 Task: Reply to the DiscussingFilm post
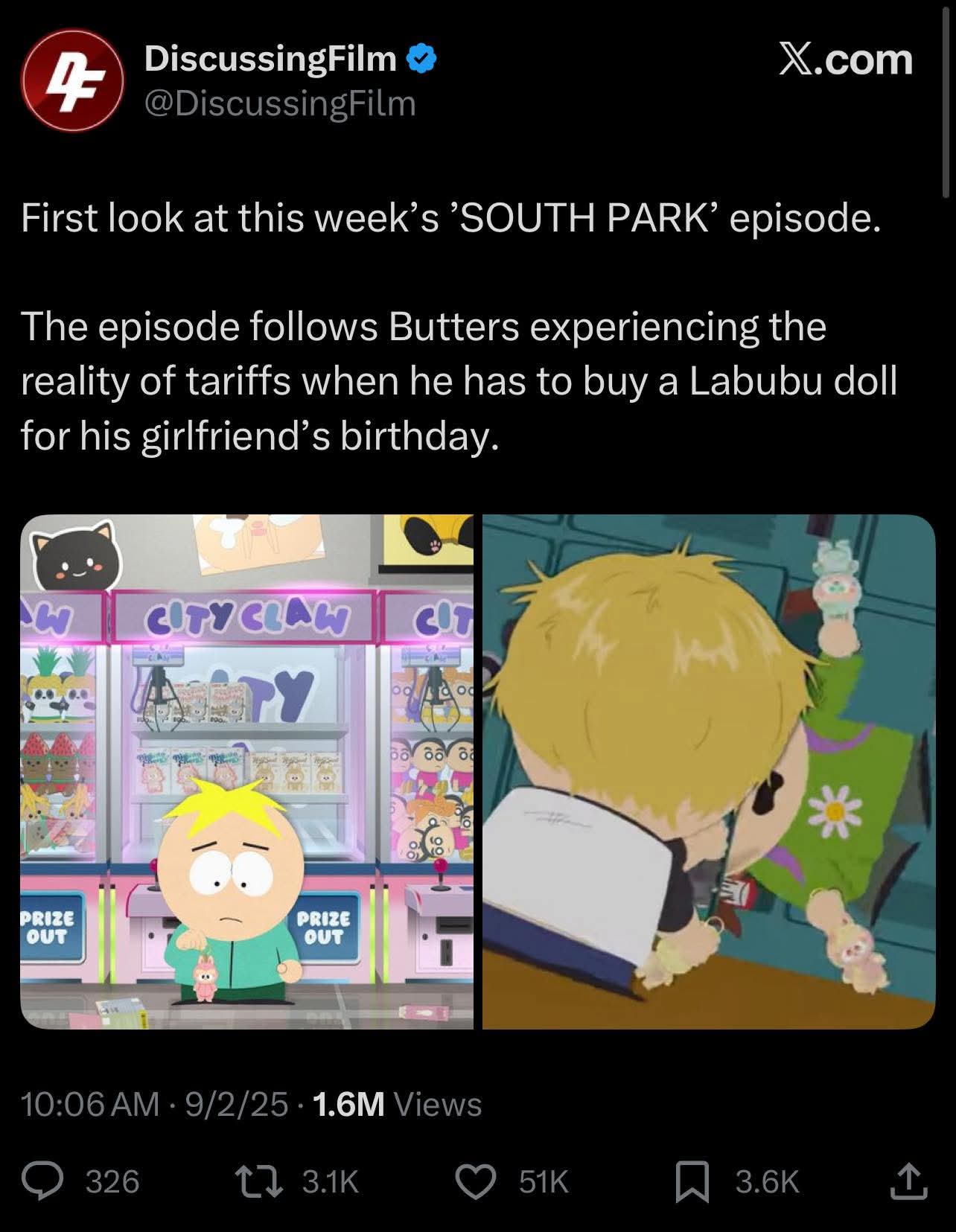(43, 1181)
